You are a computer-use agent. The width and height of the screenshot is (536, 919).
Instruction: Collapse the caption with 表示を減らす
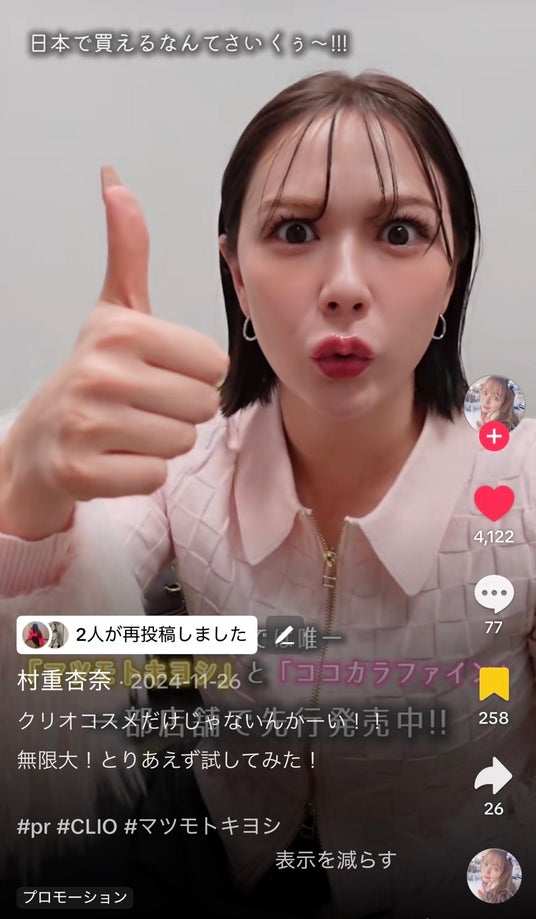pyautogui.click(x=336, y=860)
